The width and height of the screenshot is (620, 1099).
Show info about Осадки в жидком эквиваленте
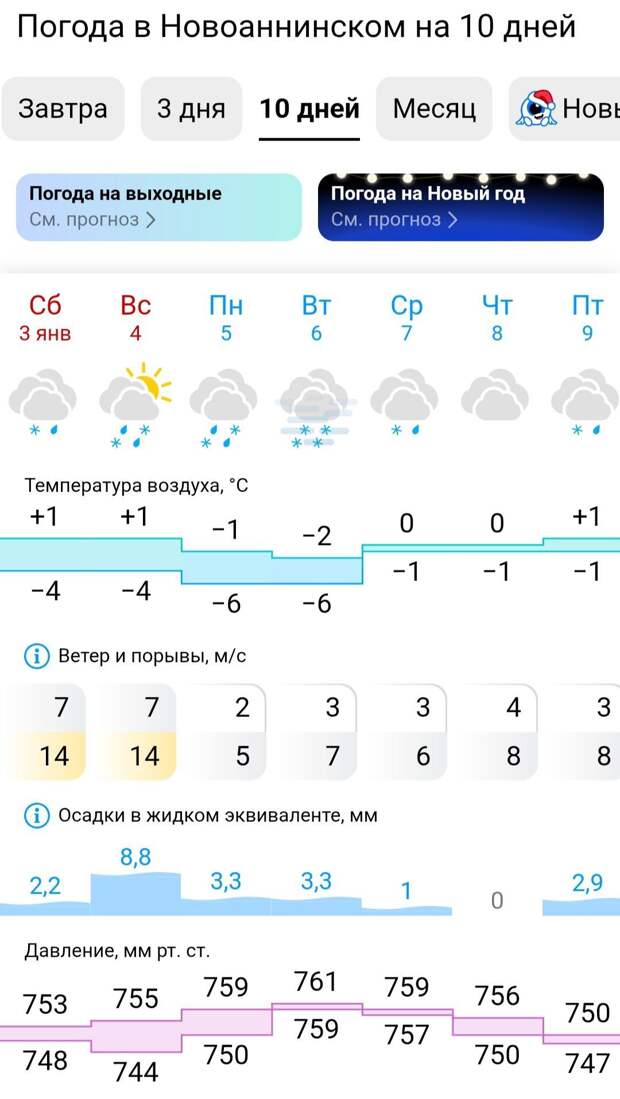(36, 815)
